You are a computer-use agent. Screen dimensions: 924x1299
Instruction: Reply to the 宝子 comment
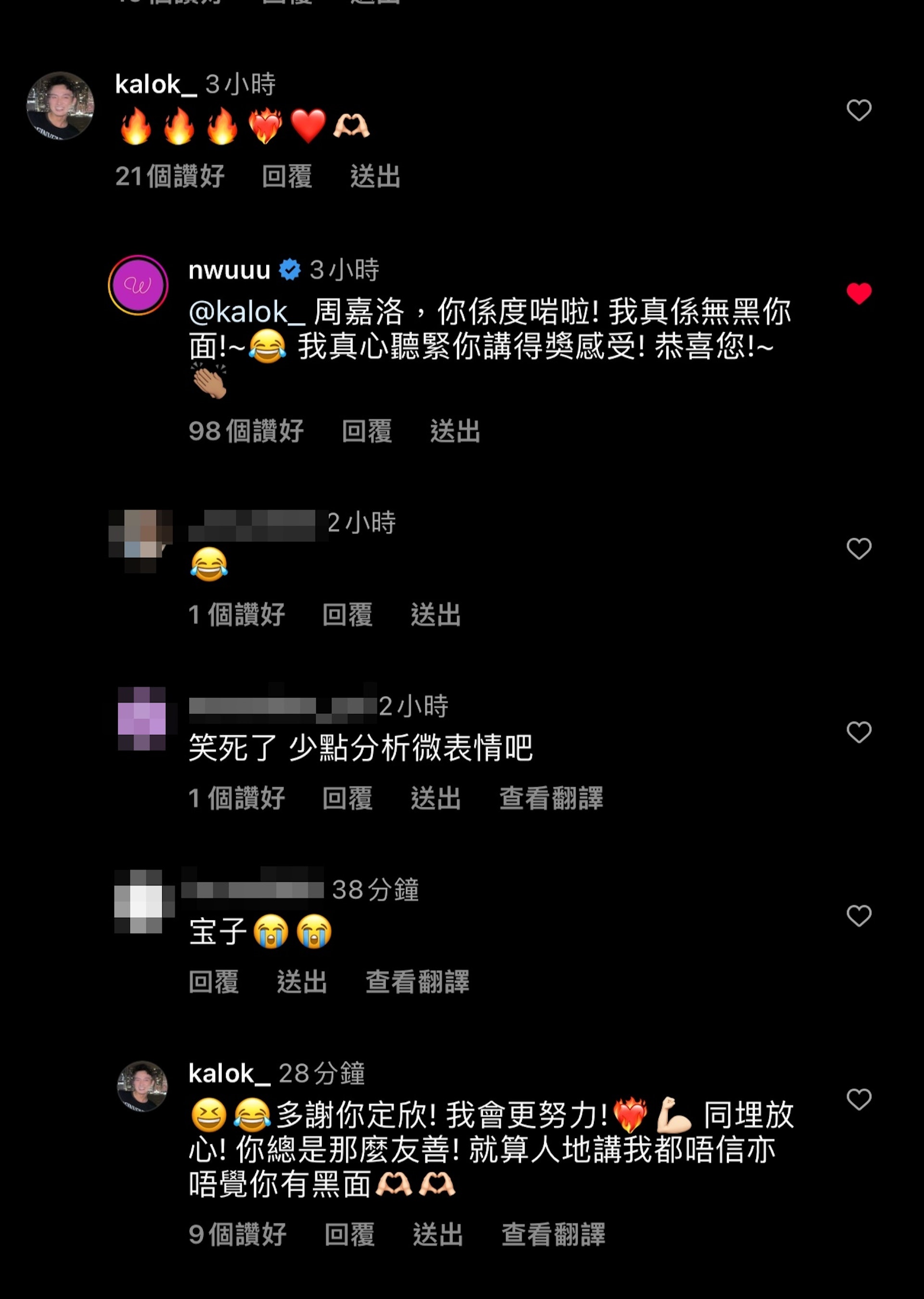tap(213, 982)
